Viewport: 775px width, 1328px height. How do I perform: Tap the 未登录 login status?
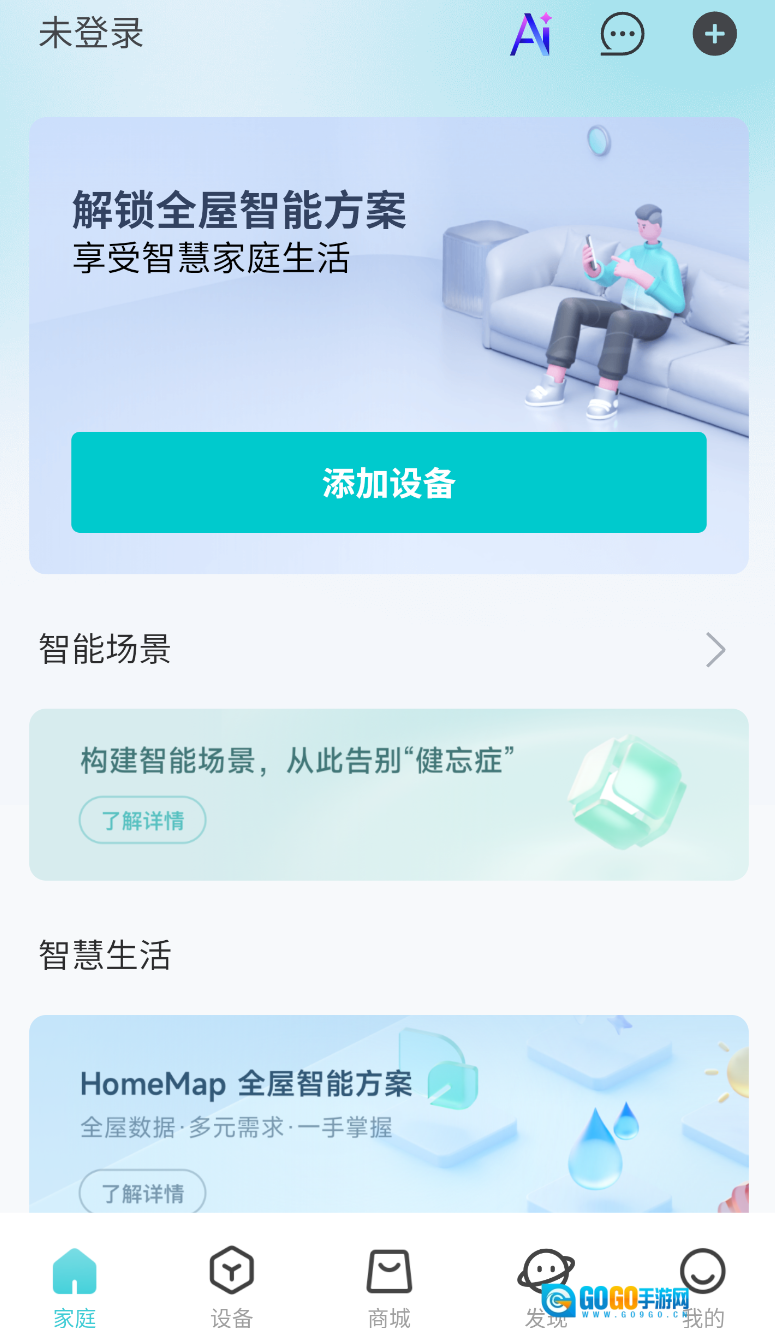coord(90,34)
